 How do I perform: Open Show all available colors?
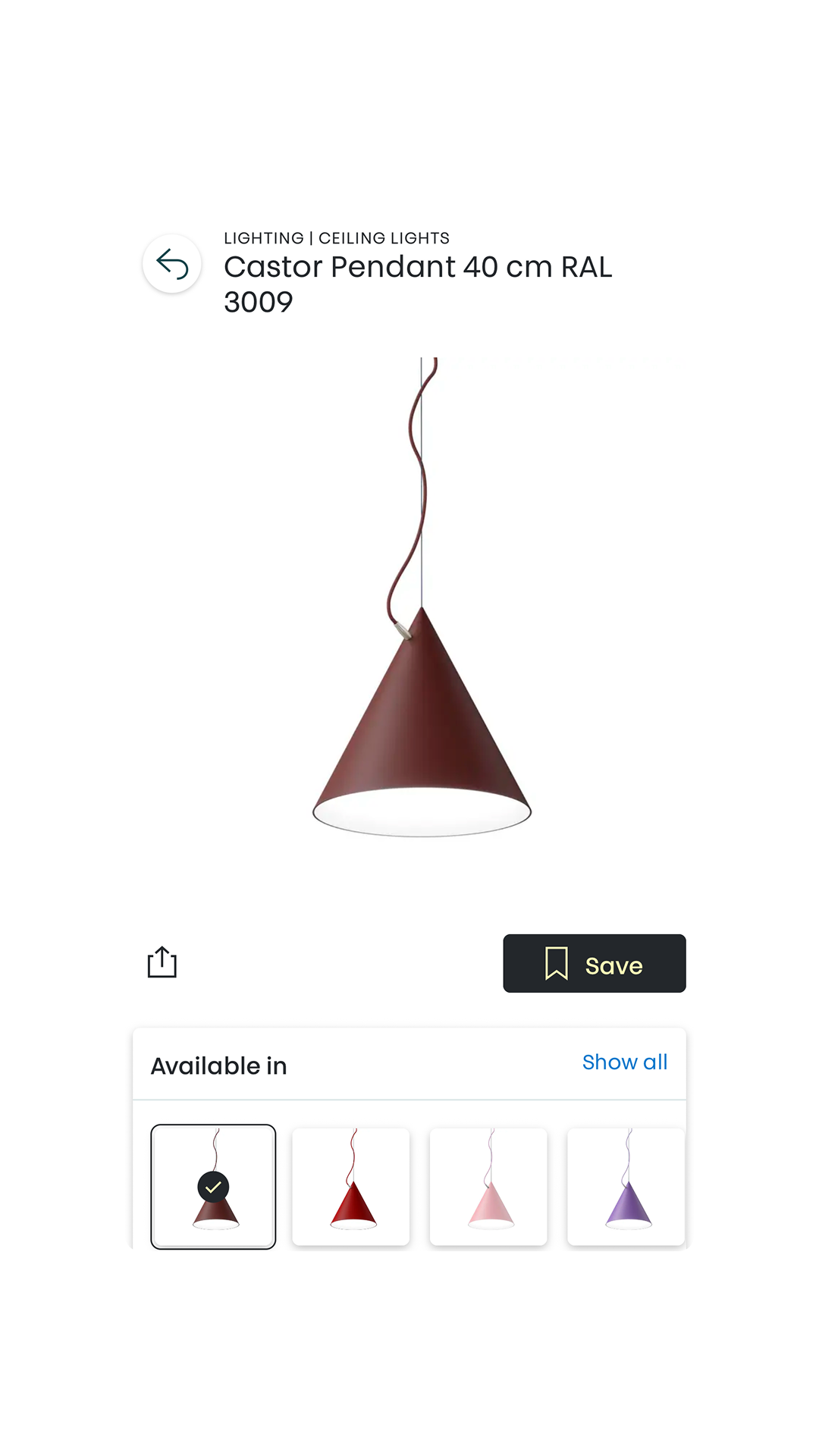[624, 1062]
